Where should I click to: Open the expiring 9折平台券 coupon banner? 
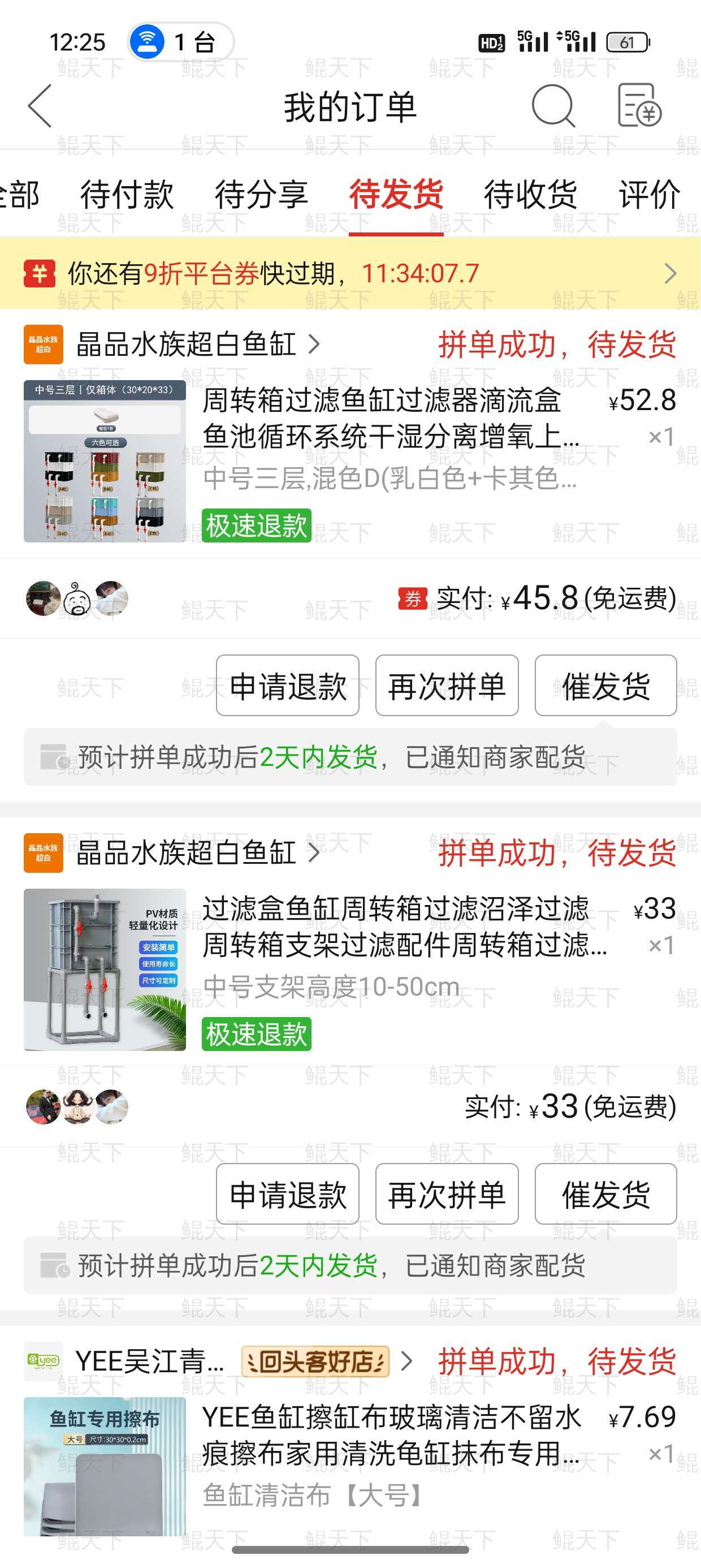point(350,273)
